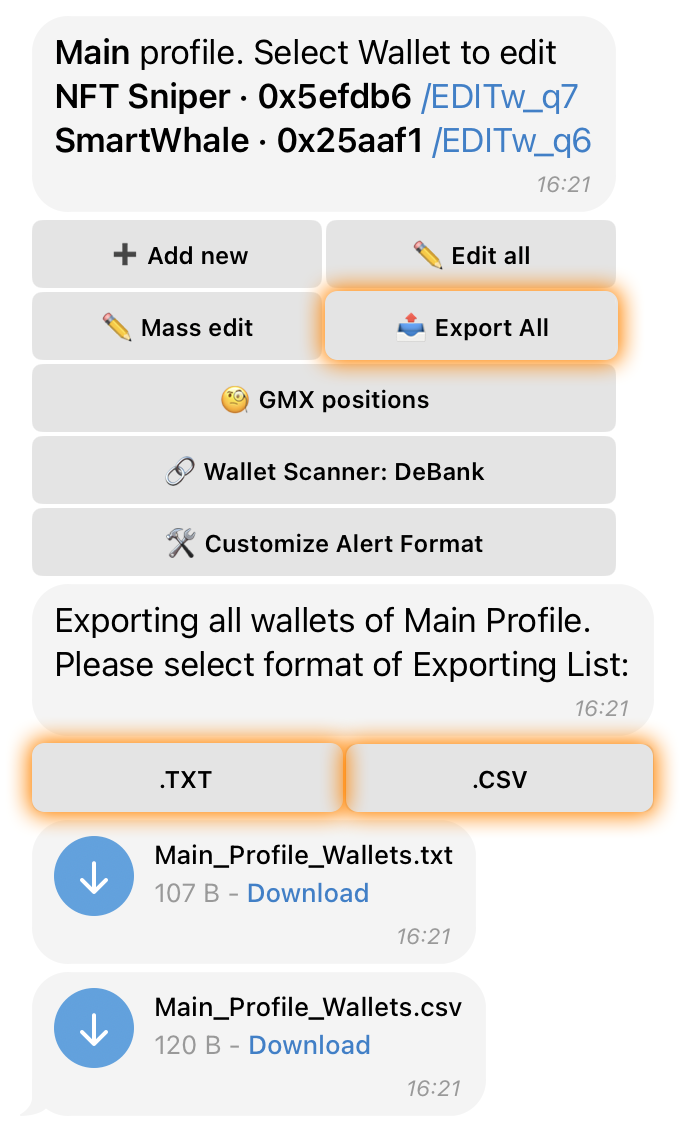Open Wallet Scanner: DeBank

pos(324,471)
